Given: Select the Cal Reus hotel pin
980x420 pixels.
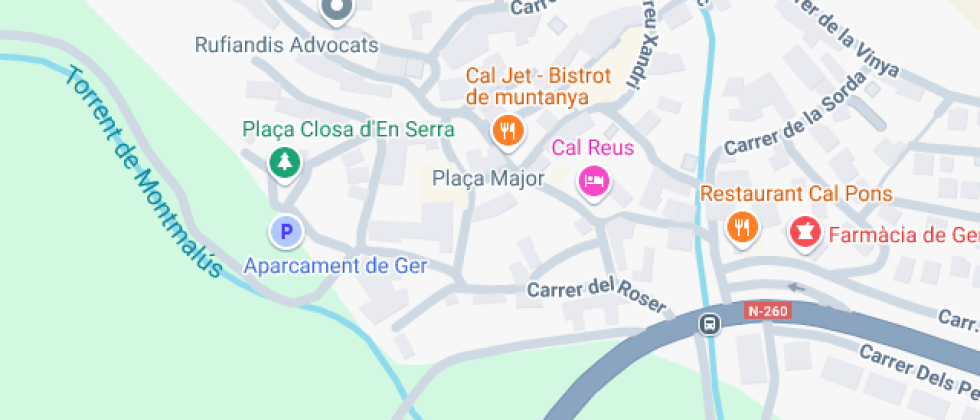Looking at the screenshot, I should click(x=594, y=182).
